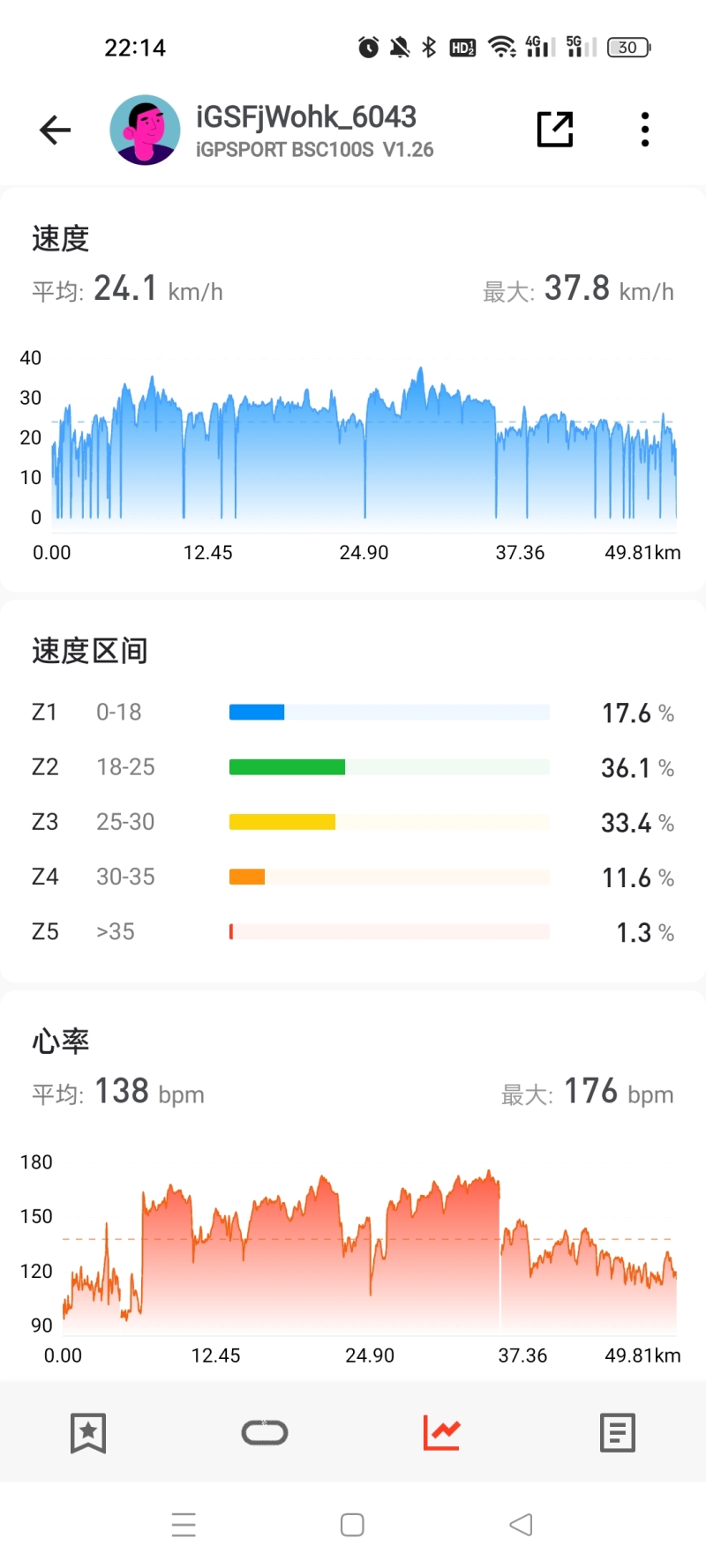Share this ride via the export icon
Screen dimensions: 706x1568
coord(555,130)
